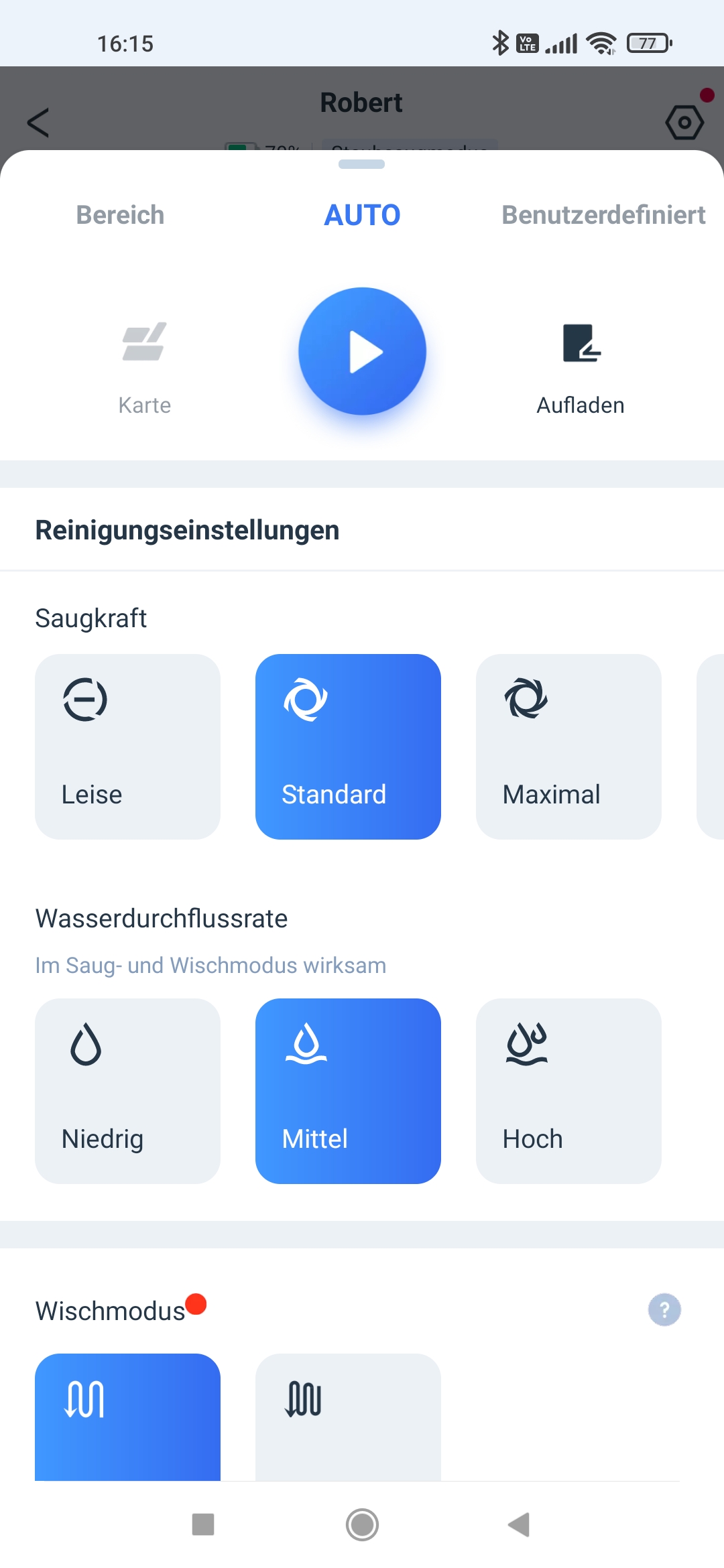Set suction power to Leise

tap(127, 746)
